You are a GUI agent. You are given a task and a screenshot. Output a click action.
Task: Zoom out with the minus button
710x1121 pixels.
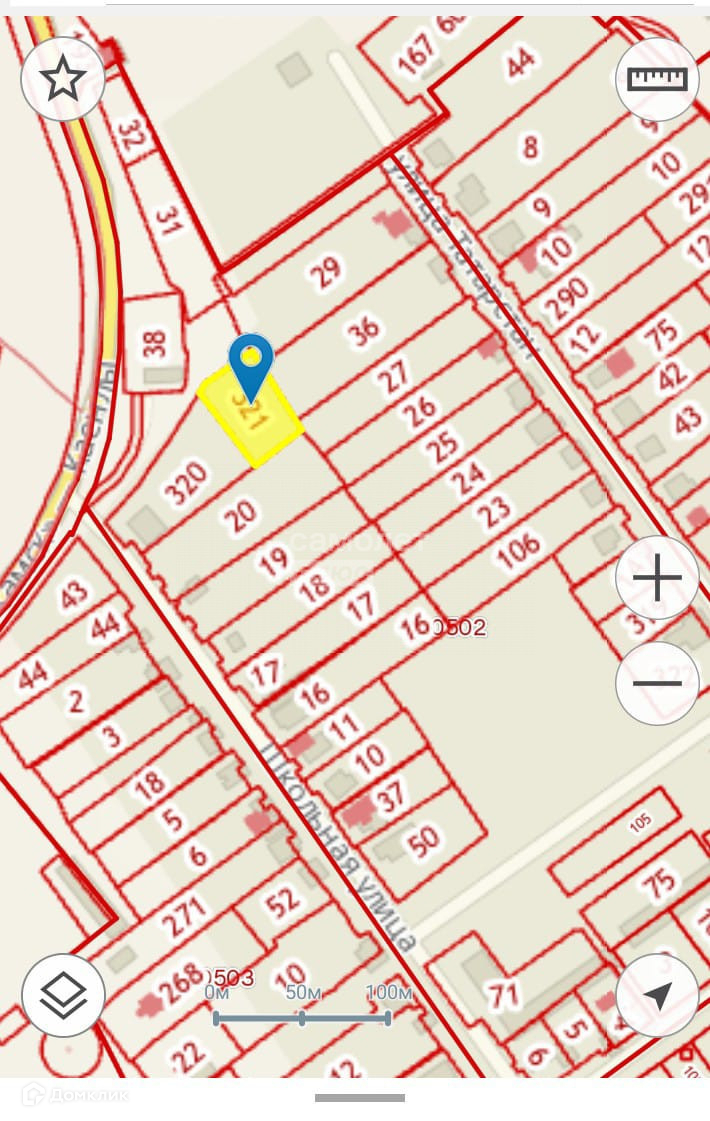[657, 684]
